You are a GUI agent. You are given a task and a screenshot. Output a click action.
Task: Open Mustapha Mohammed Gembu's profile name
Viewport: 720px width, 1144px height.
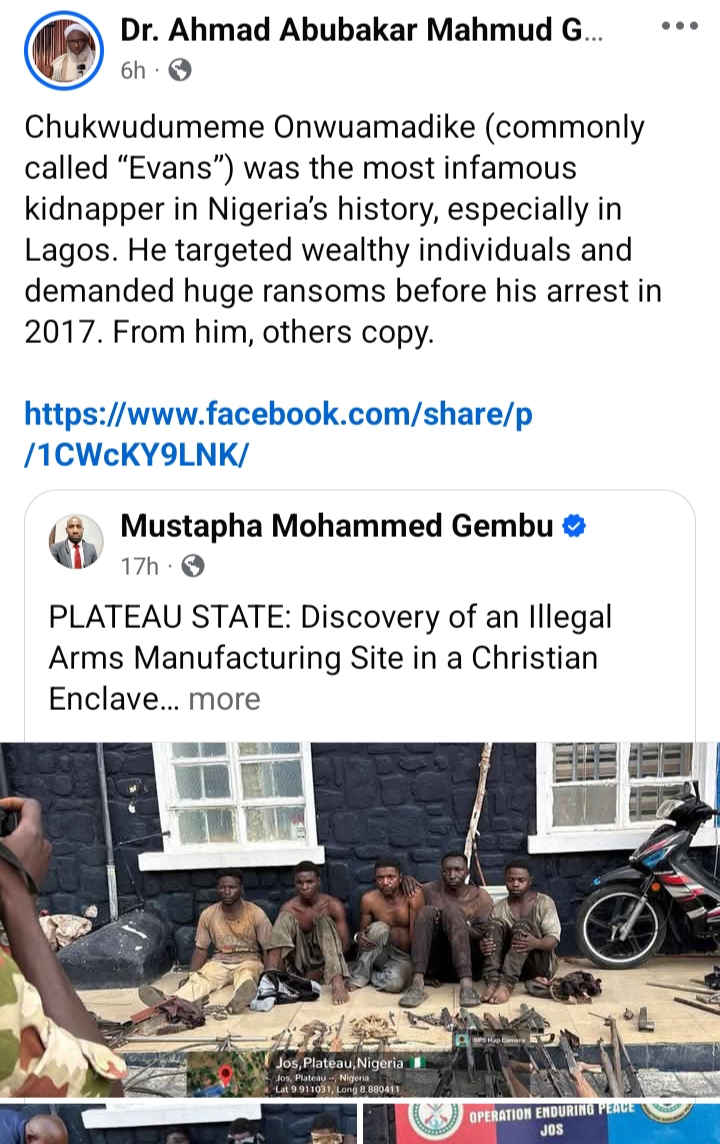coord(336,525)
